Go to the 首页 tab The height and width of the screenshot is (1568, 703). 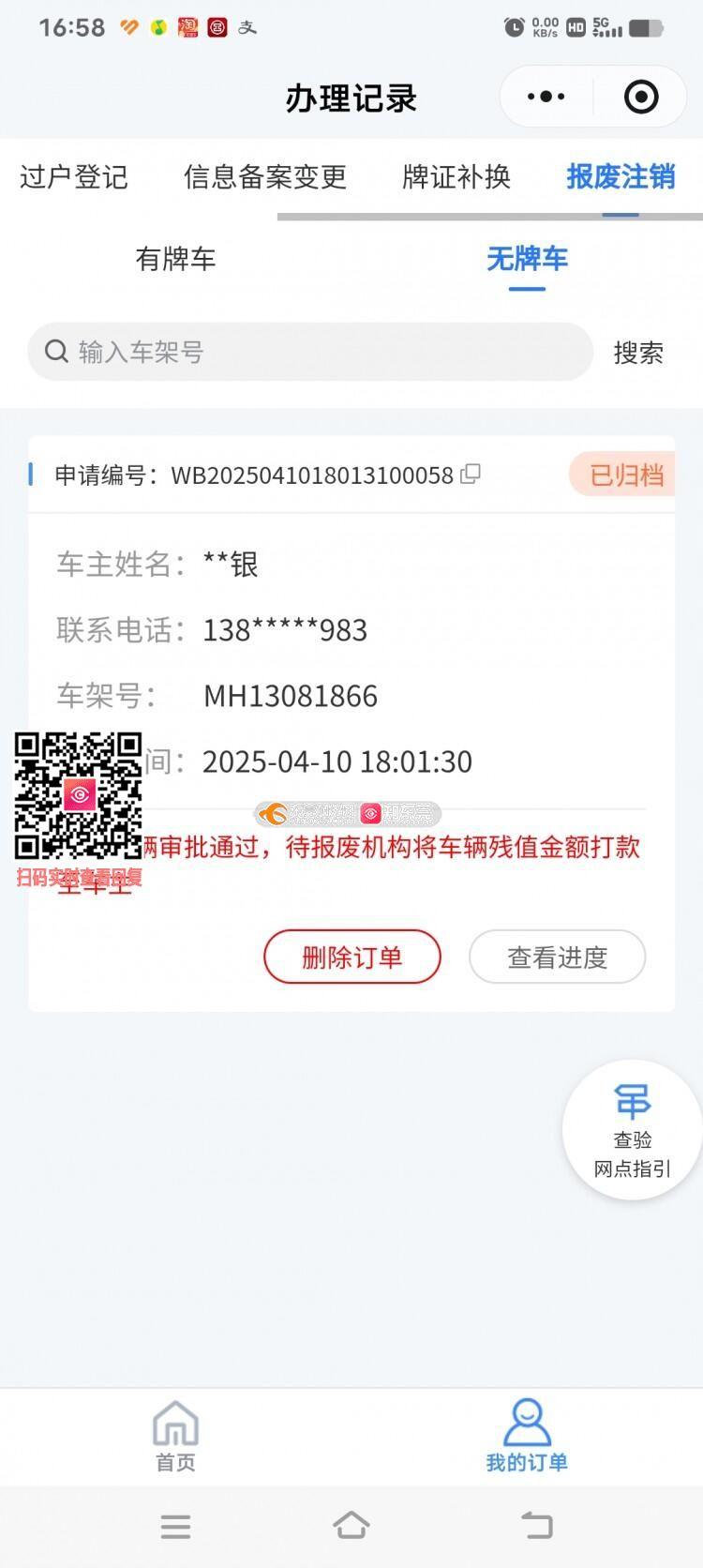(175, 1436)
